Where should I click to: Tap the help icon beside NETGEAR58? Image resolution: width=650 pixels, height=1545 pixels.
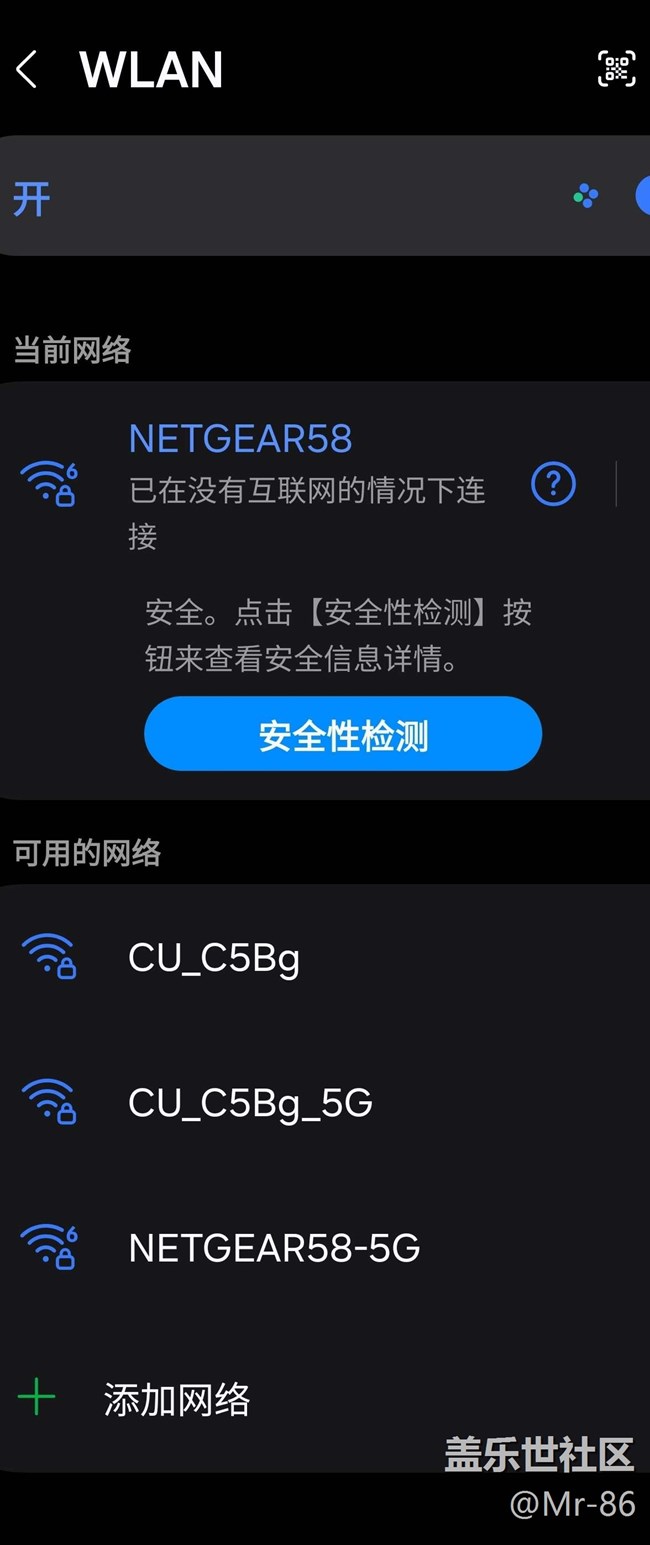[553, 485]
